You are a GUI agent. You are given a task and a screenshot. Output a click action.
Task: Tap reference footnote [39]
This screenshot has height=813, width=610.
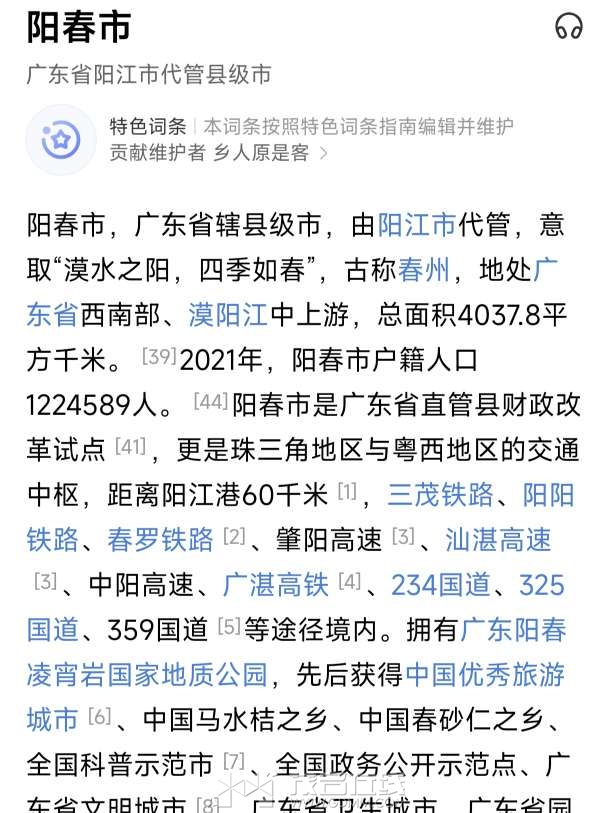click(x=158, y=356)
